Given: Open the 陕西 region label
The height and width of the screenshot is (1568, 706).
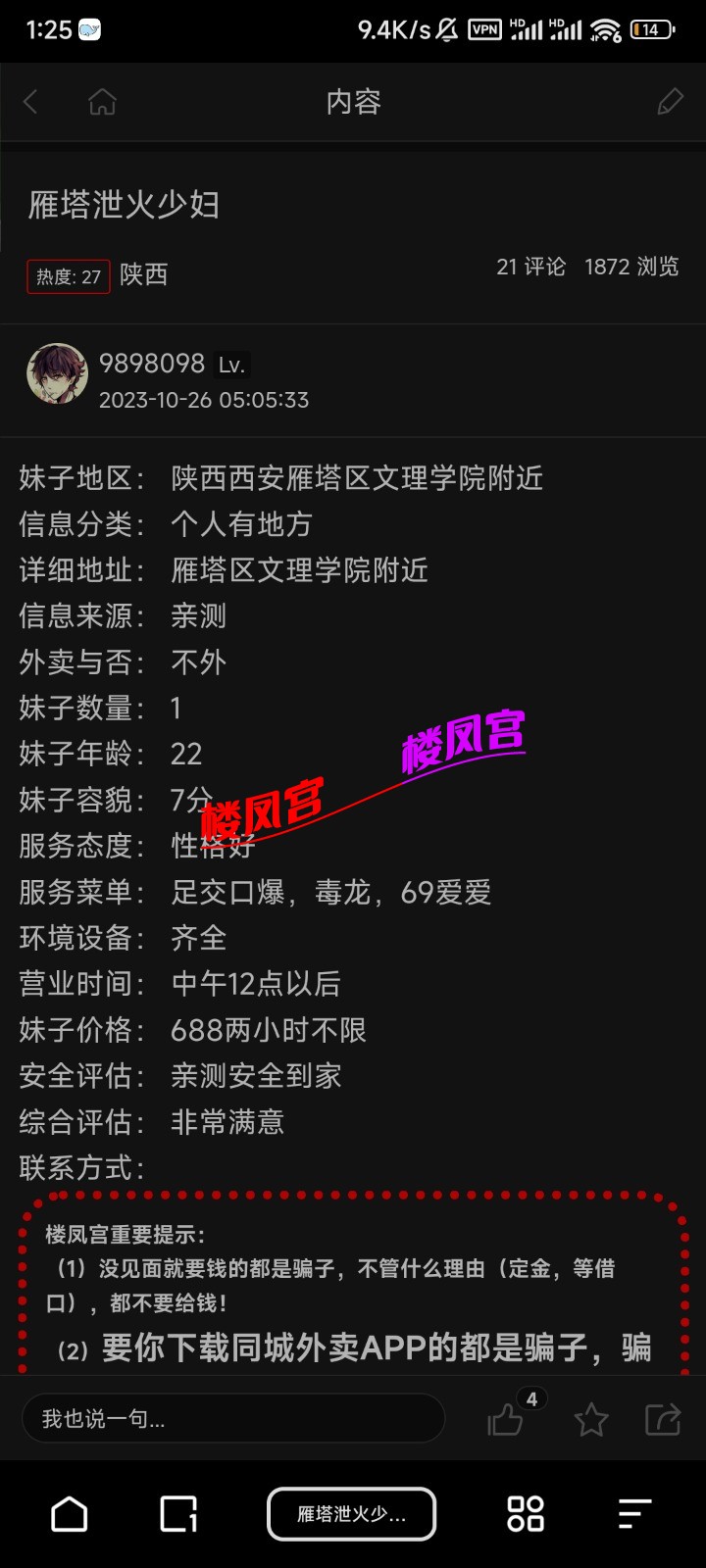Looking at the screenshot, I should click(x=142, y=275).
